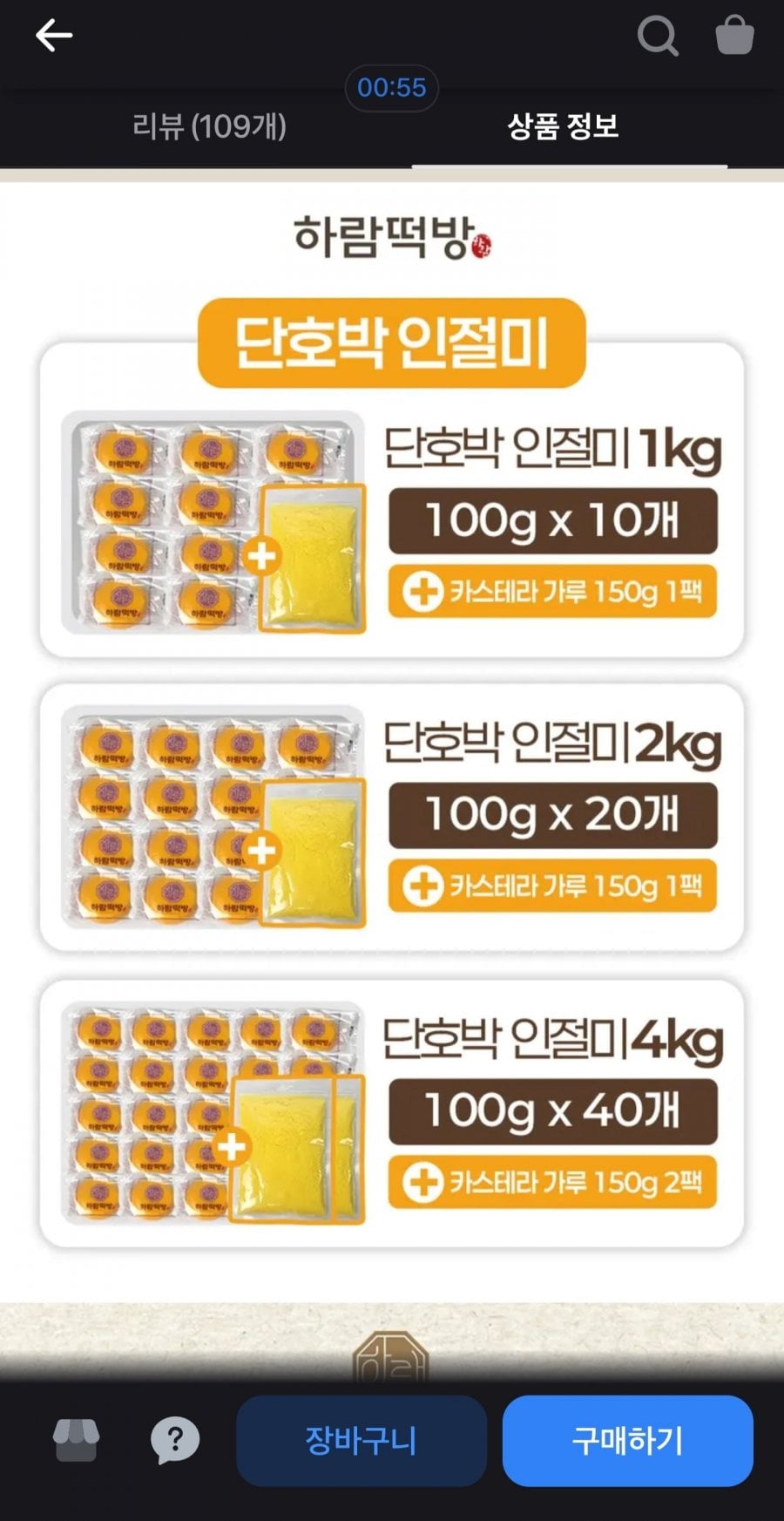Switch to the 리뷰 (109개) tab
The width and height of the screenshot is (784, 1521).
[209, 126]
